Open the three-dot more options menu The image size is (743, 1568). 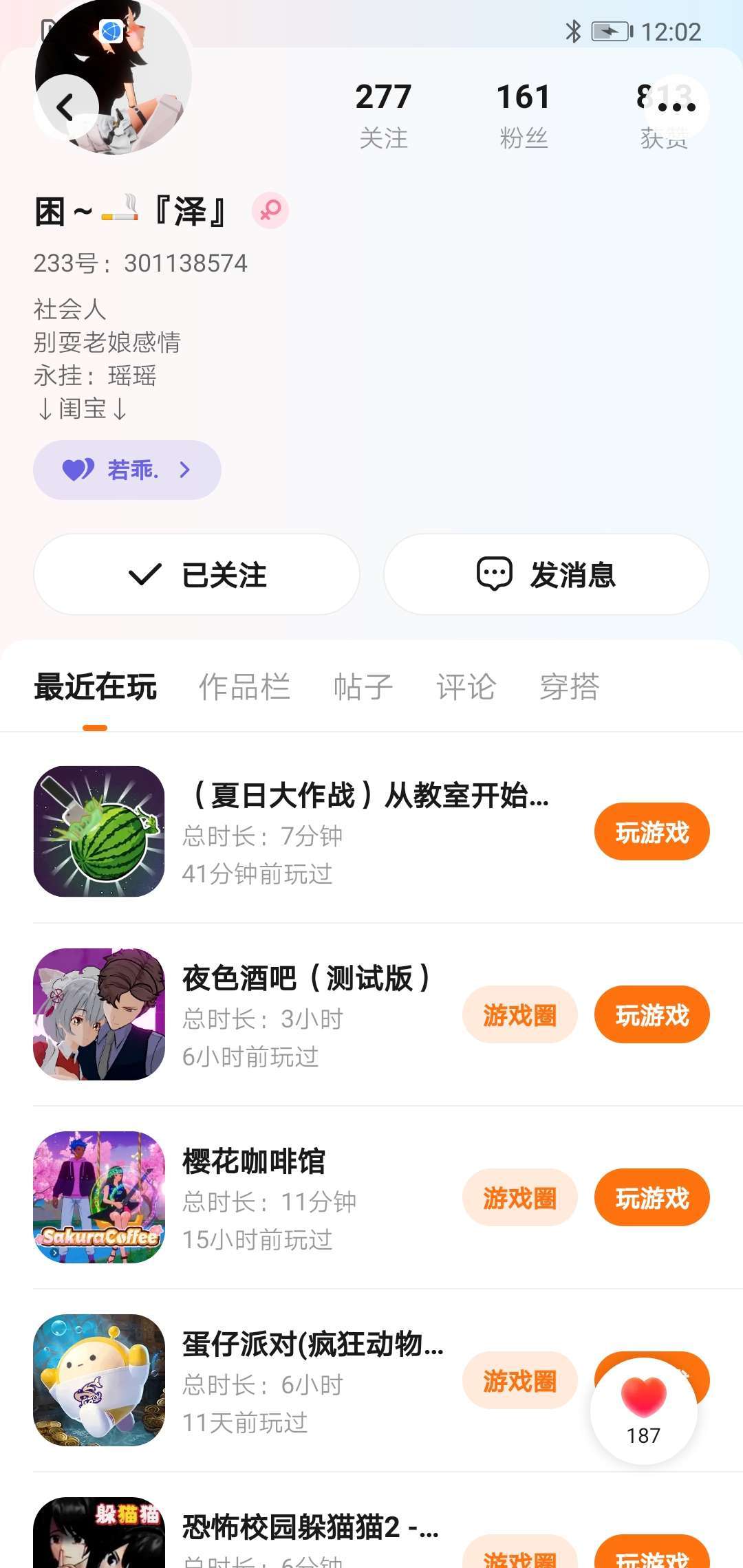click(x=677, y=107)
